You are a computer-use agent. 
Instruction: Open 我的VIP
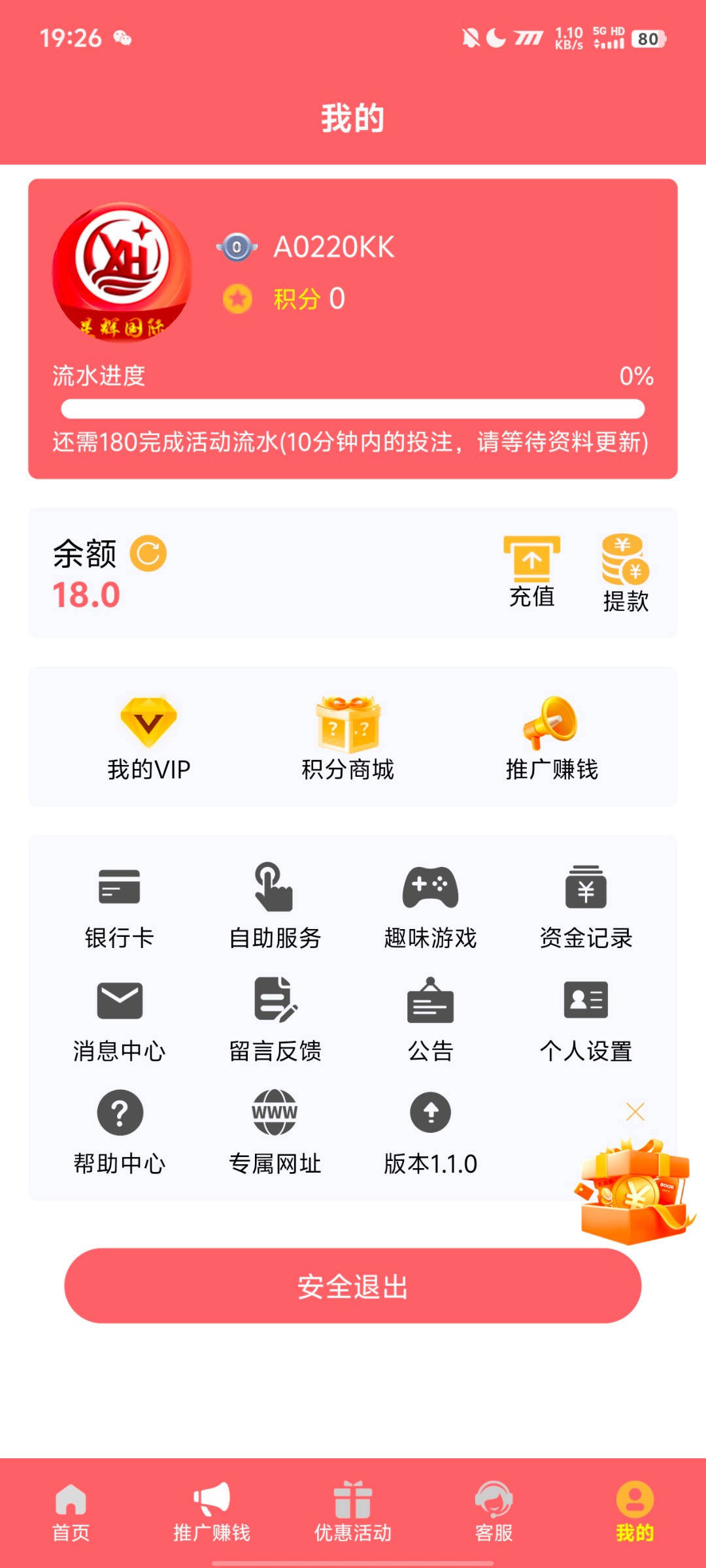[x=149, y=738]
